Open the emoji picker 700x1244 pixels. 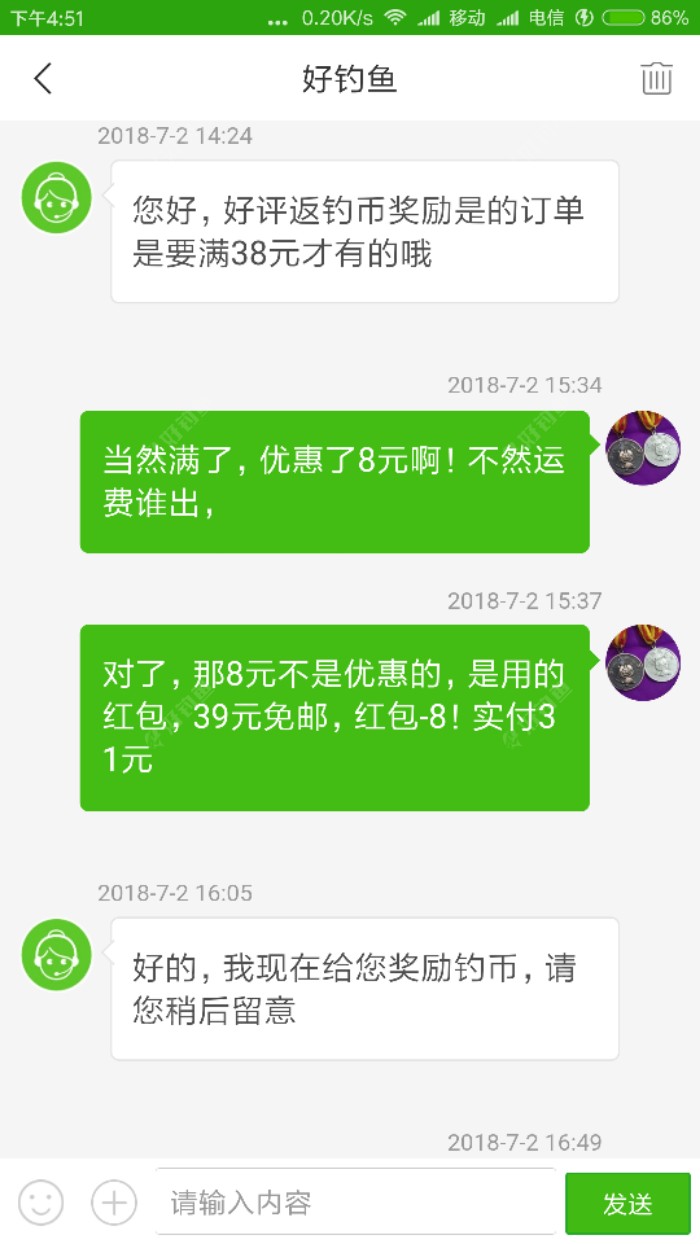click(42, 1202)
